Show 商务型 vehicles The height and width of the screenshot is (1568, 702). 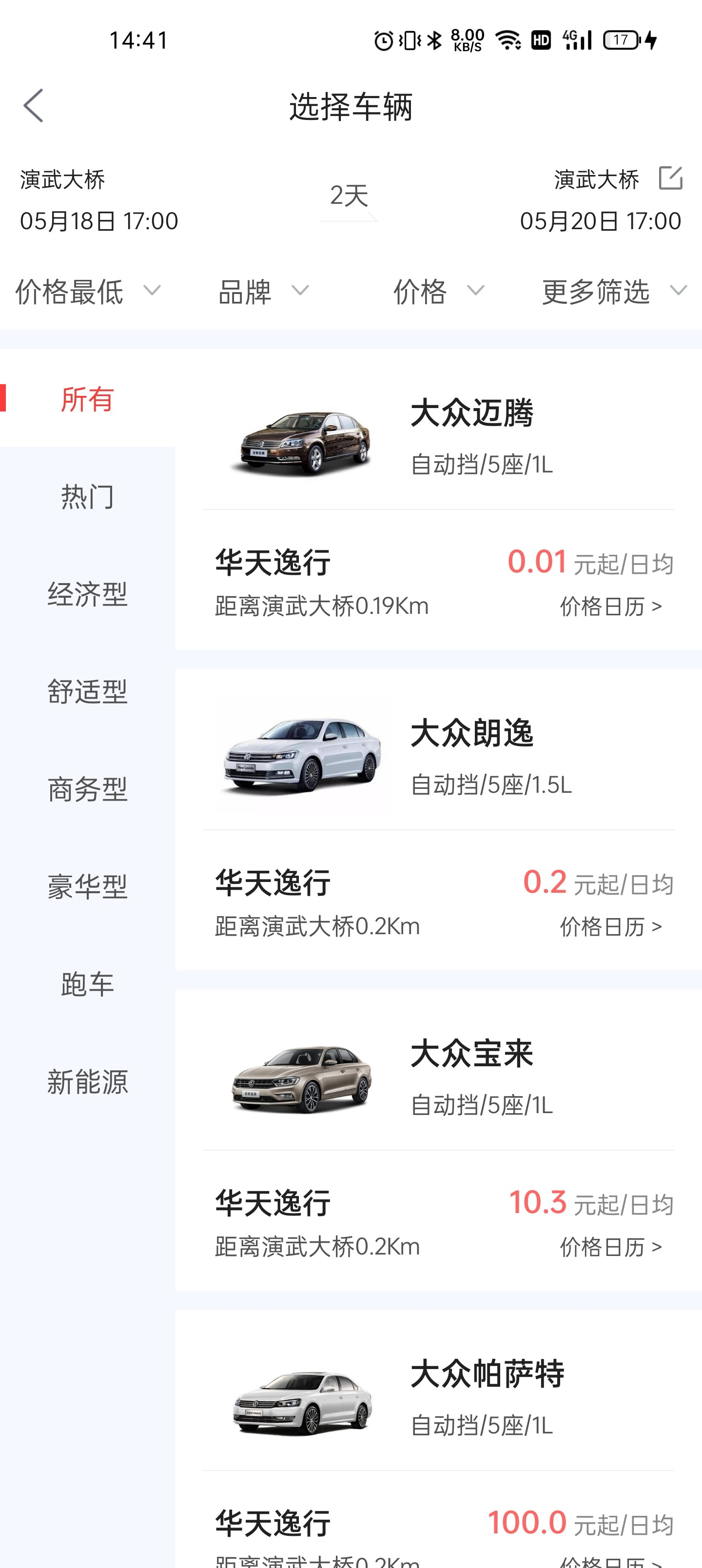pyautogui.click(x=88, y=789)
